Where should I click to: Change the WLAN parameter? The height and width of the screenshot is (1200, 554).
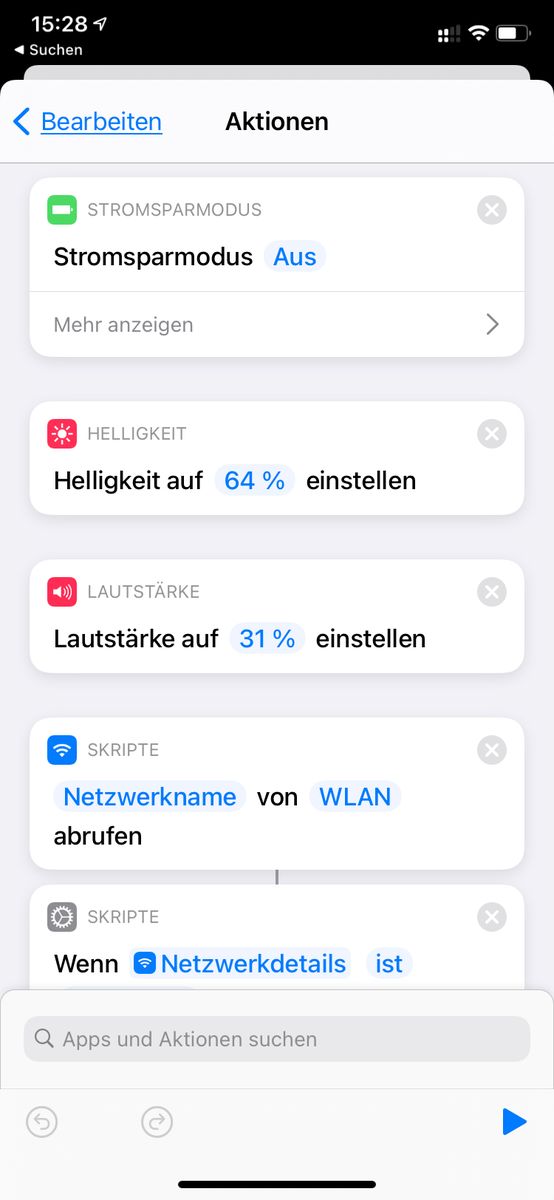pos(355,797)
